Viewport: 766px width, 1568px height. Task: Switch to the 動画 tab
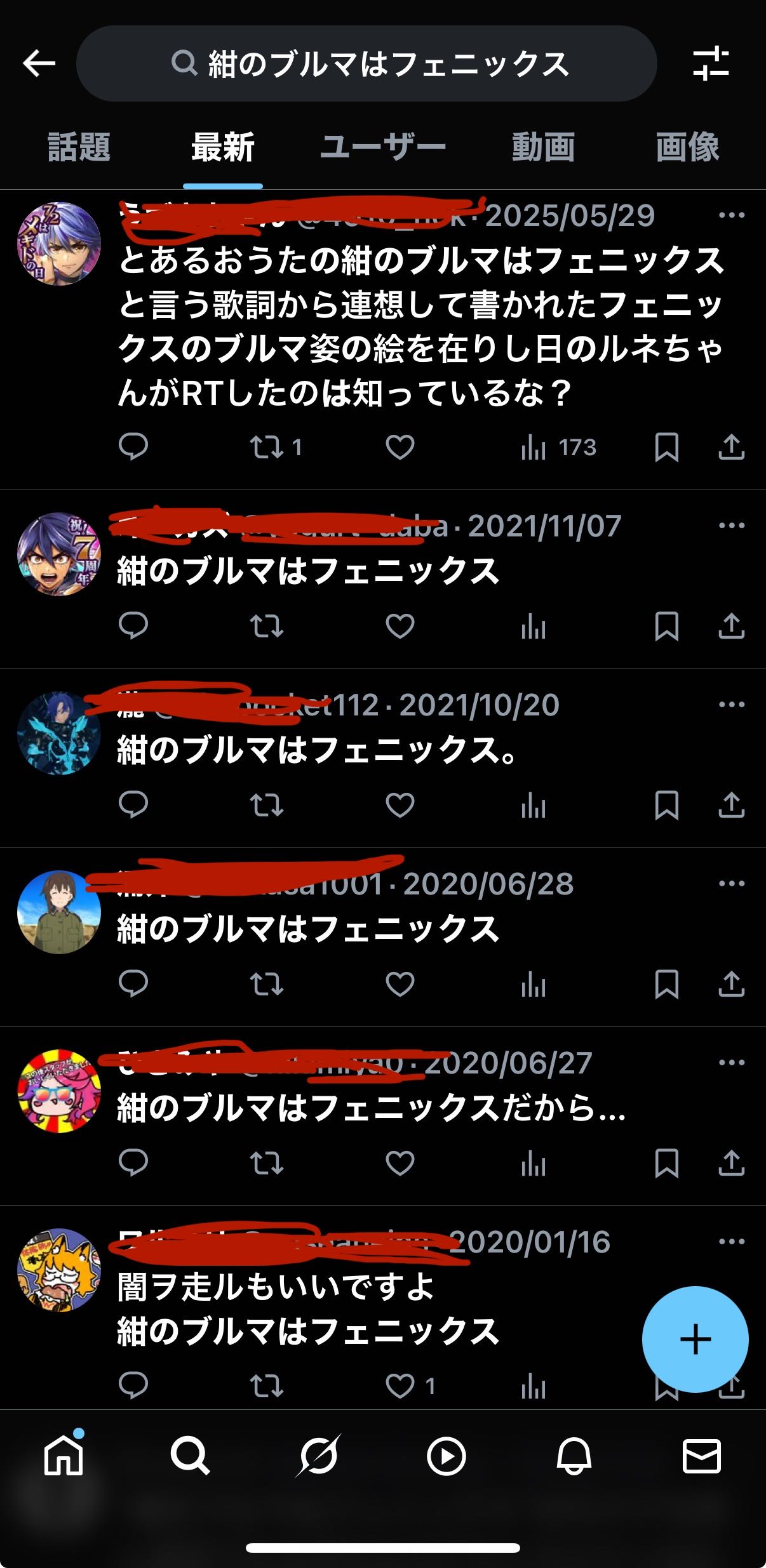click(544, 147)
